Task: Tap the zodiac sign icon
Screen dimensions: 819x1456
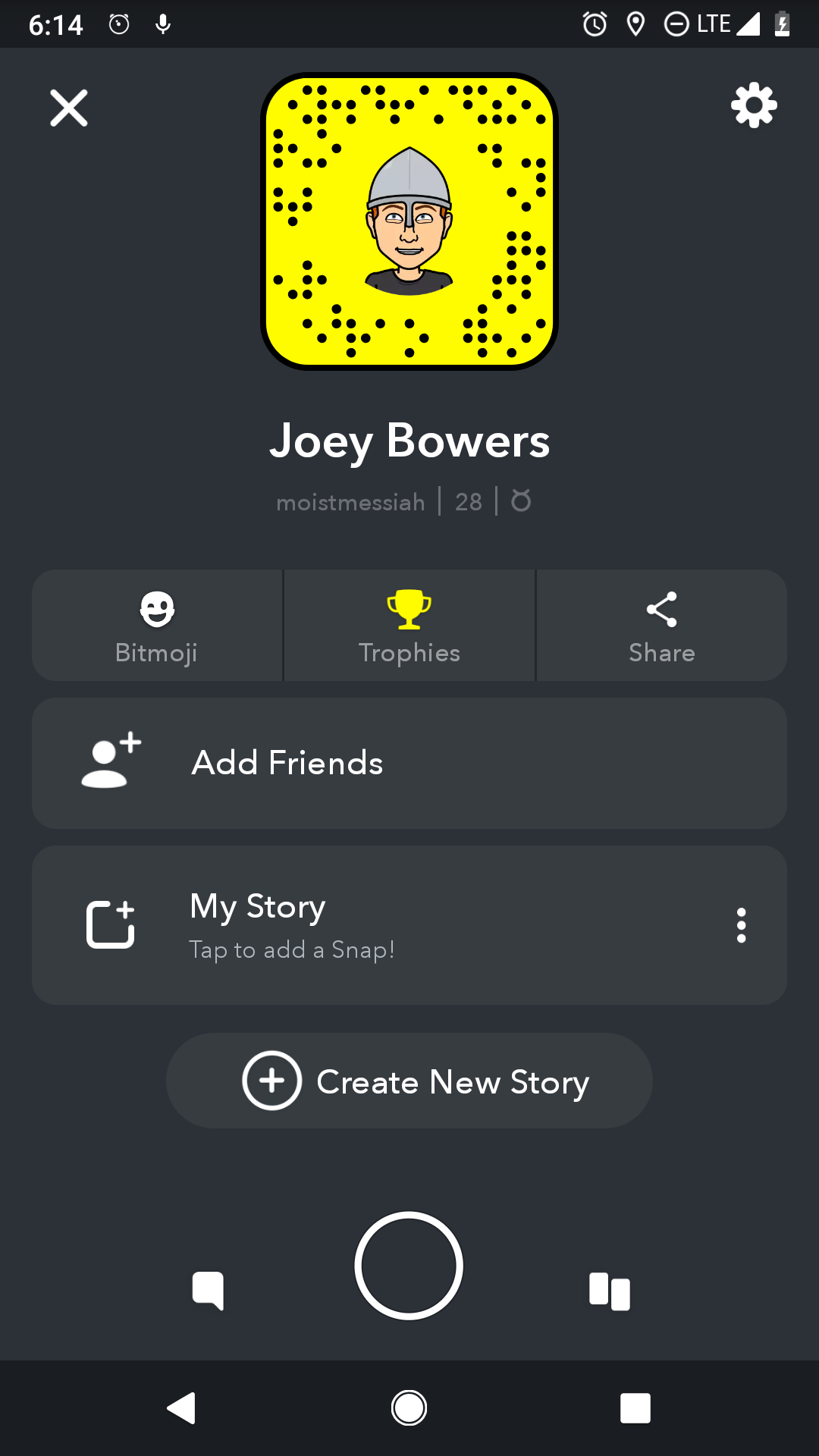Action: (x=521, y=500)
